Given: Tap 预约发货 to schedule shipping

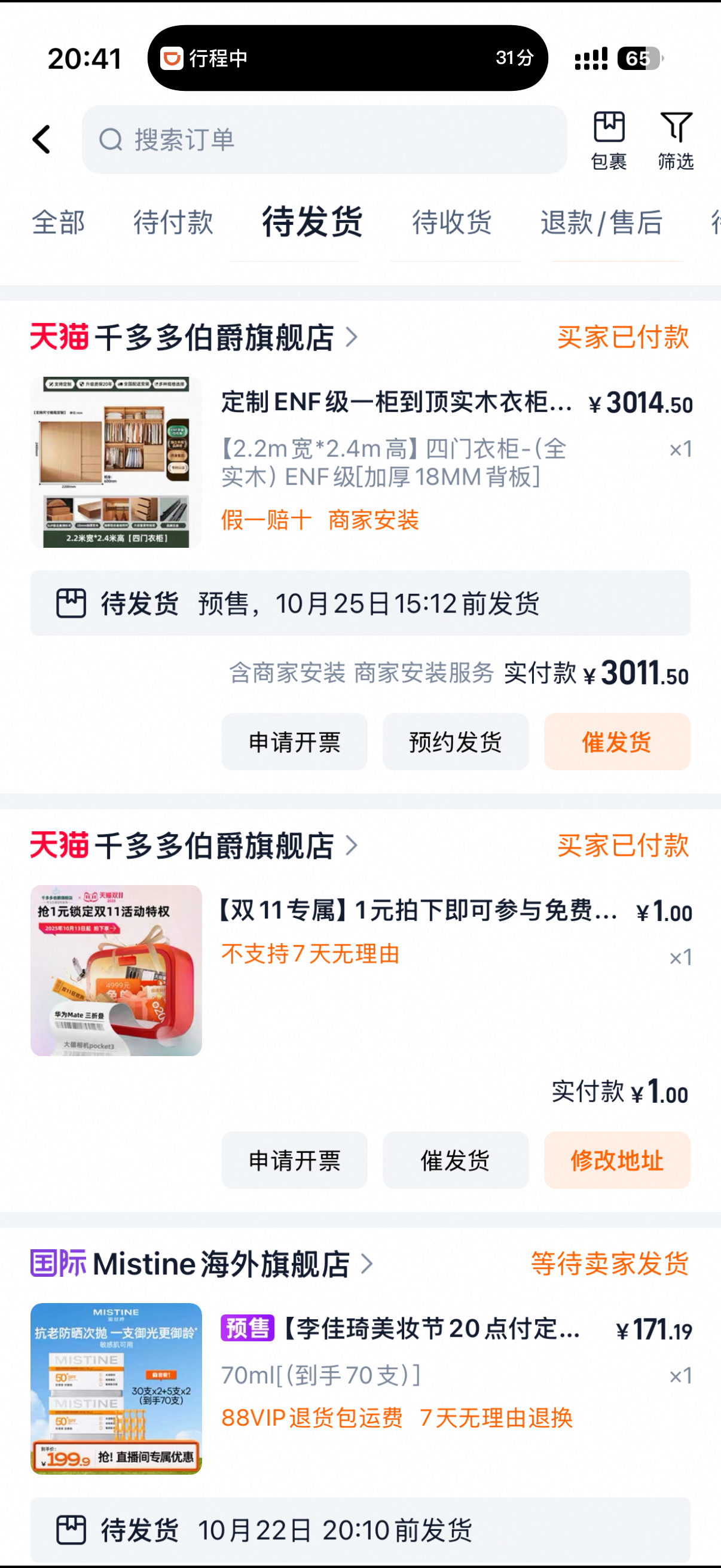Looking at the screenshot, I should click(455, 742).
